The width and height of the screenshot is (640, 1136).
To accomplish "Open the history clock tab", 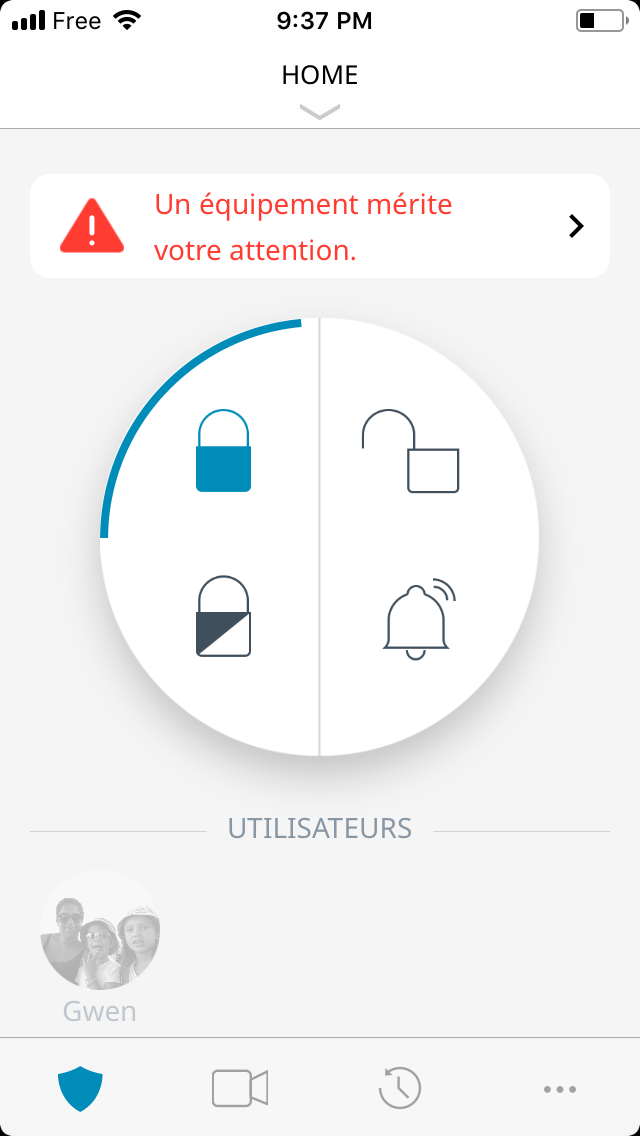I will pos(400,1088).
